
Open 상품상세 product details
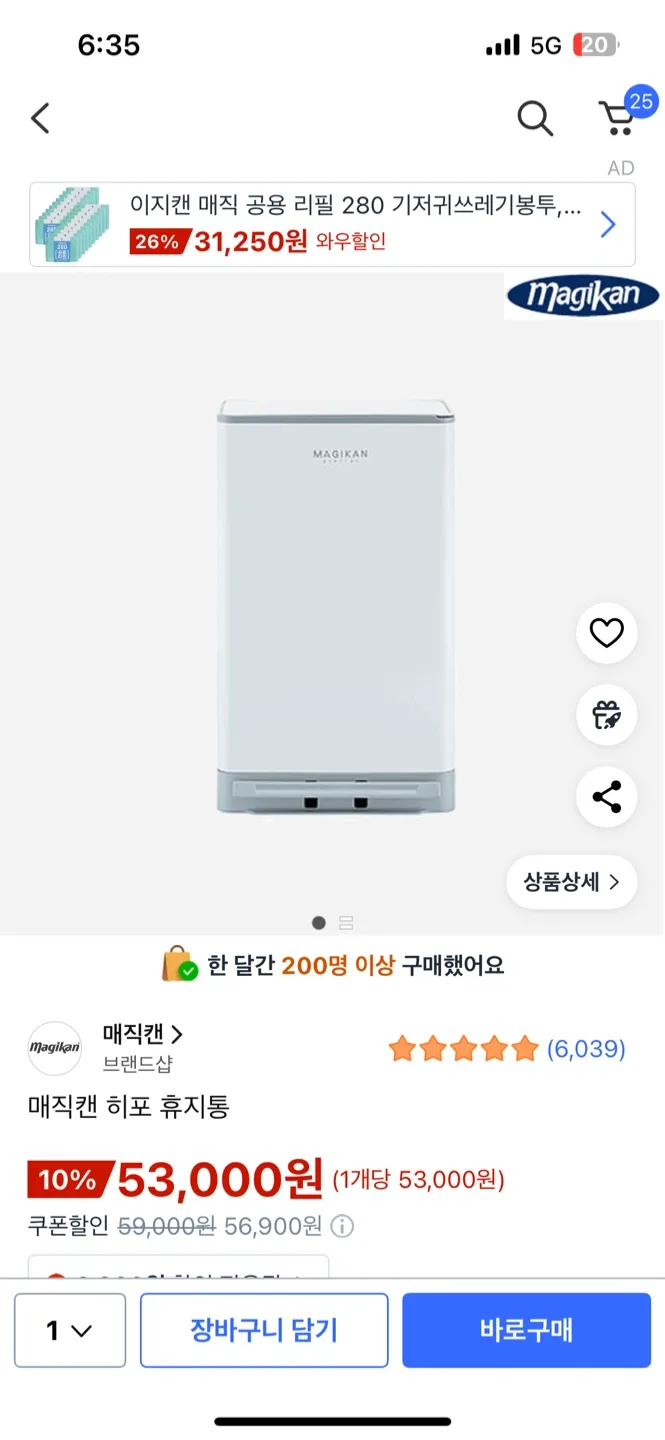point(571,882)
